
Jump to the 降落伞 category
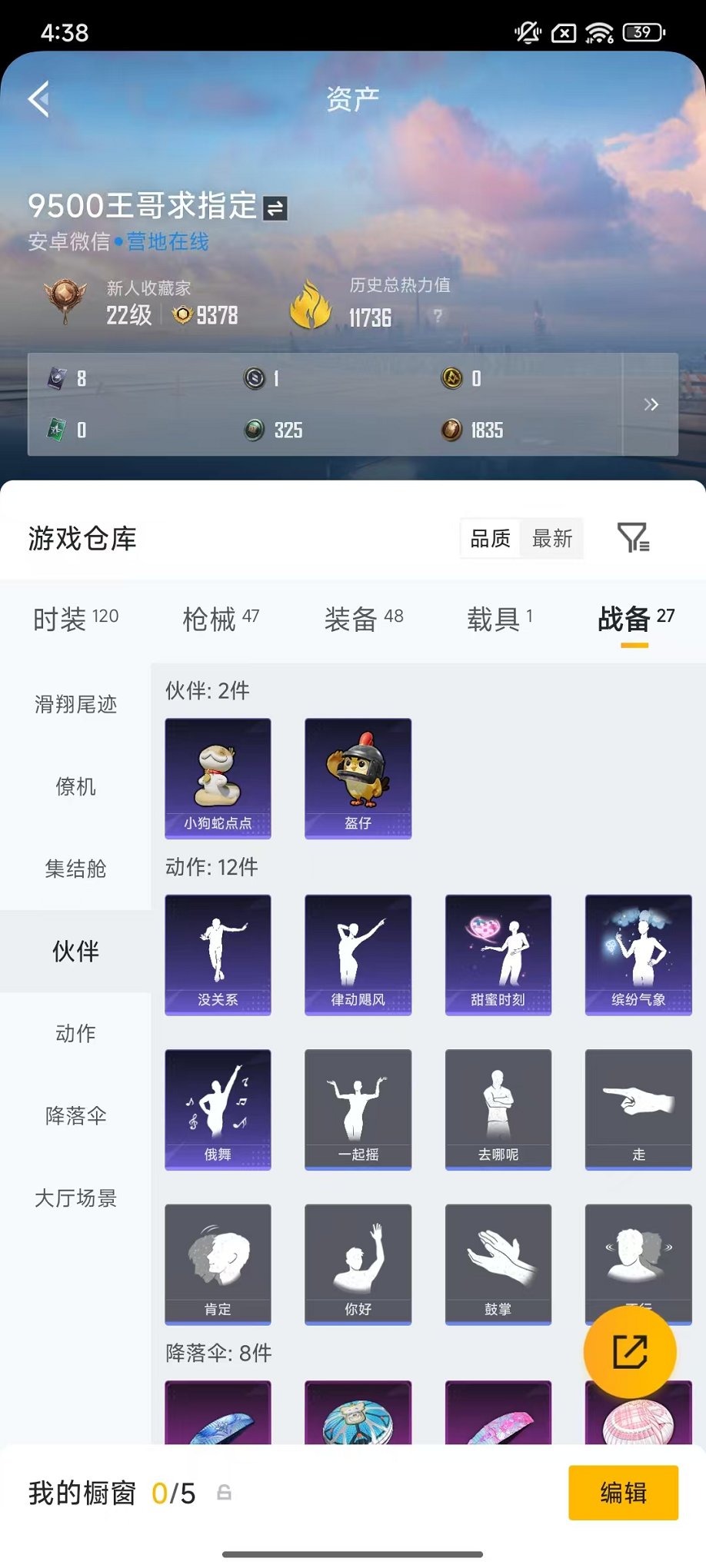tap(75, 1115)
